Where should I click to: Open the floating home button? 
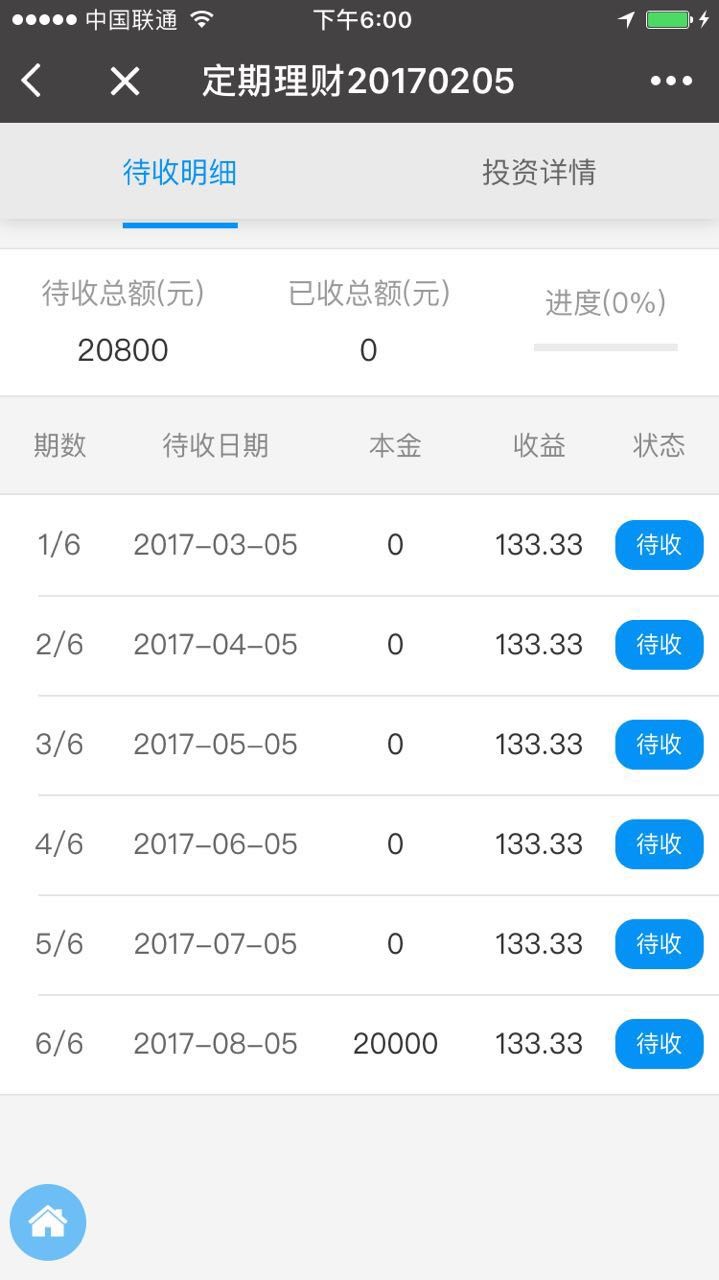point(48,1222)
